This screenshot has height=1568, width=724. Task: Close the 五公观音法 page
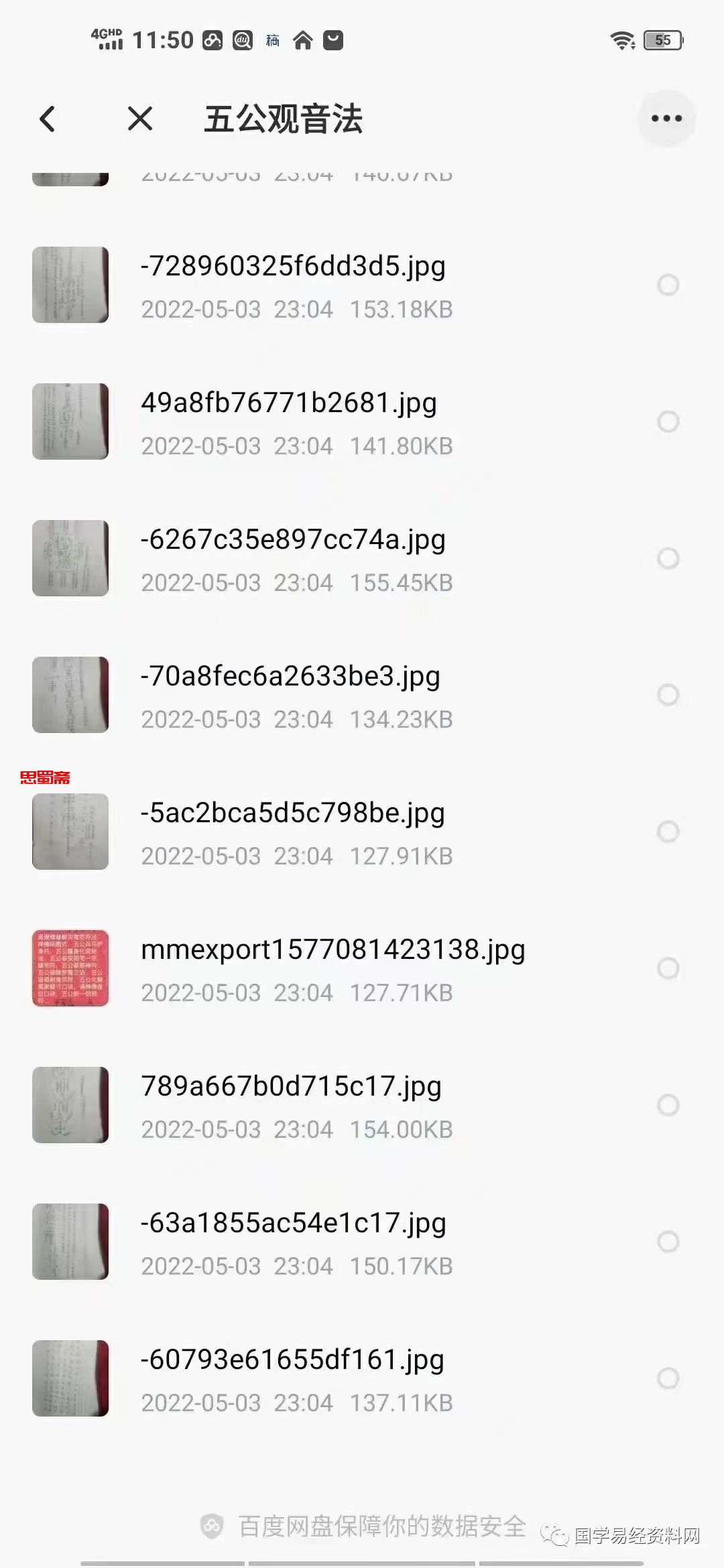point(140,119)
